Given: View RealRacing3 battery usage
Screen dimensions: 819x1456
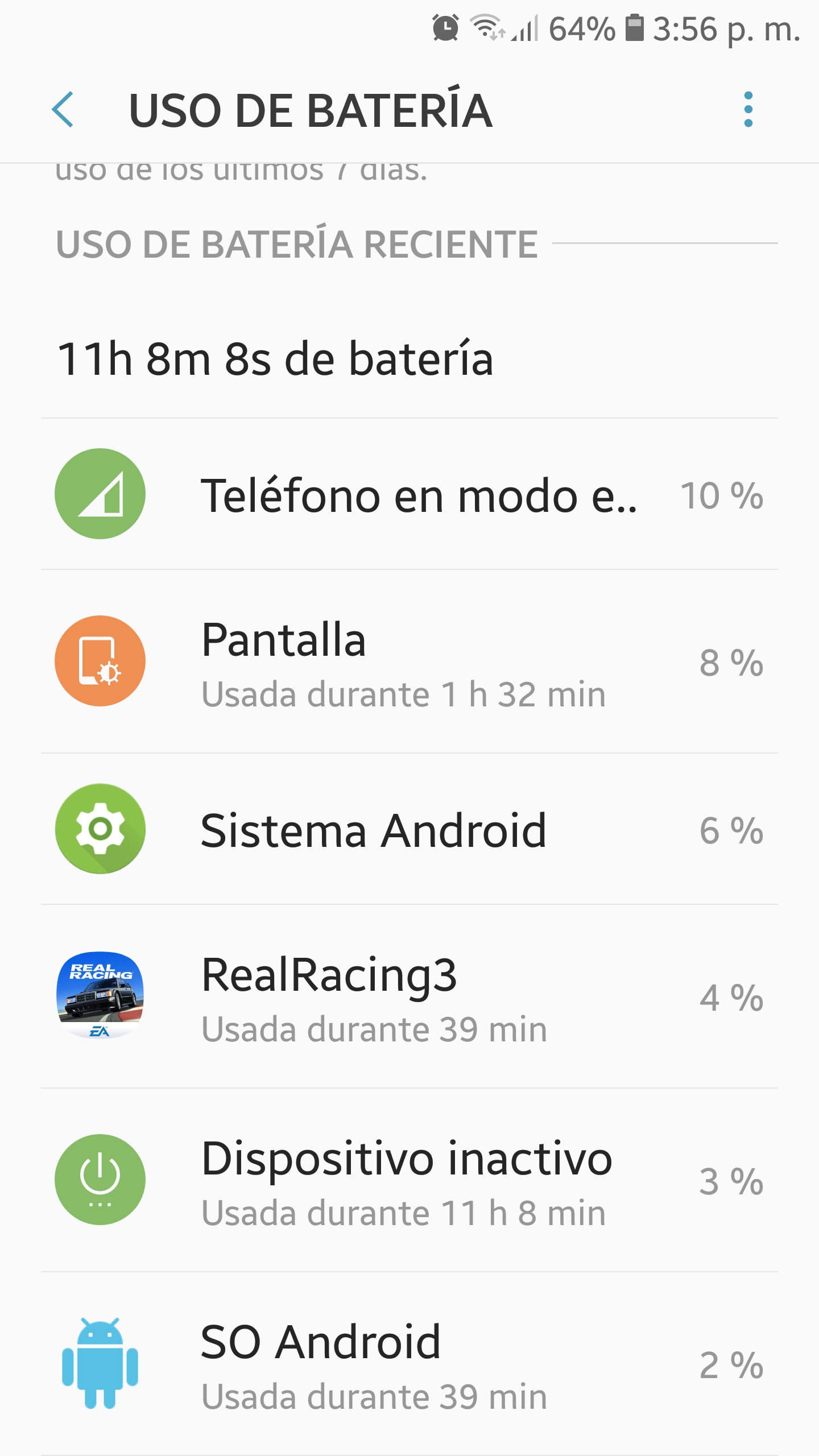Looking at the screenshot, I should click(x=409, y=997).
